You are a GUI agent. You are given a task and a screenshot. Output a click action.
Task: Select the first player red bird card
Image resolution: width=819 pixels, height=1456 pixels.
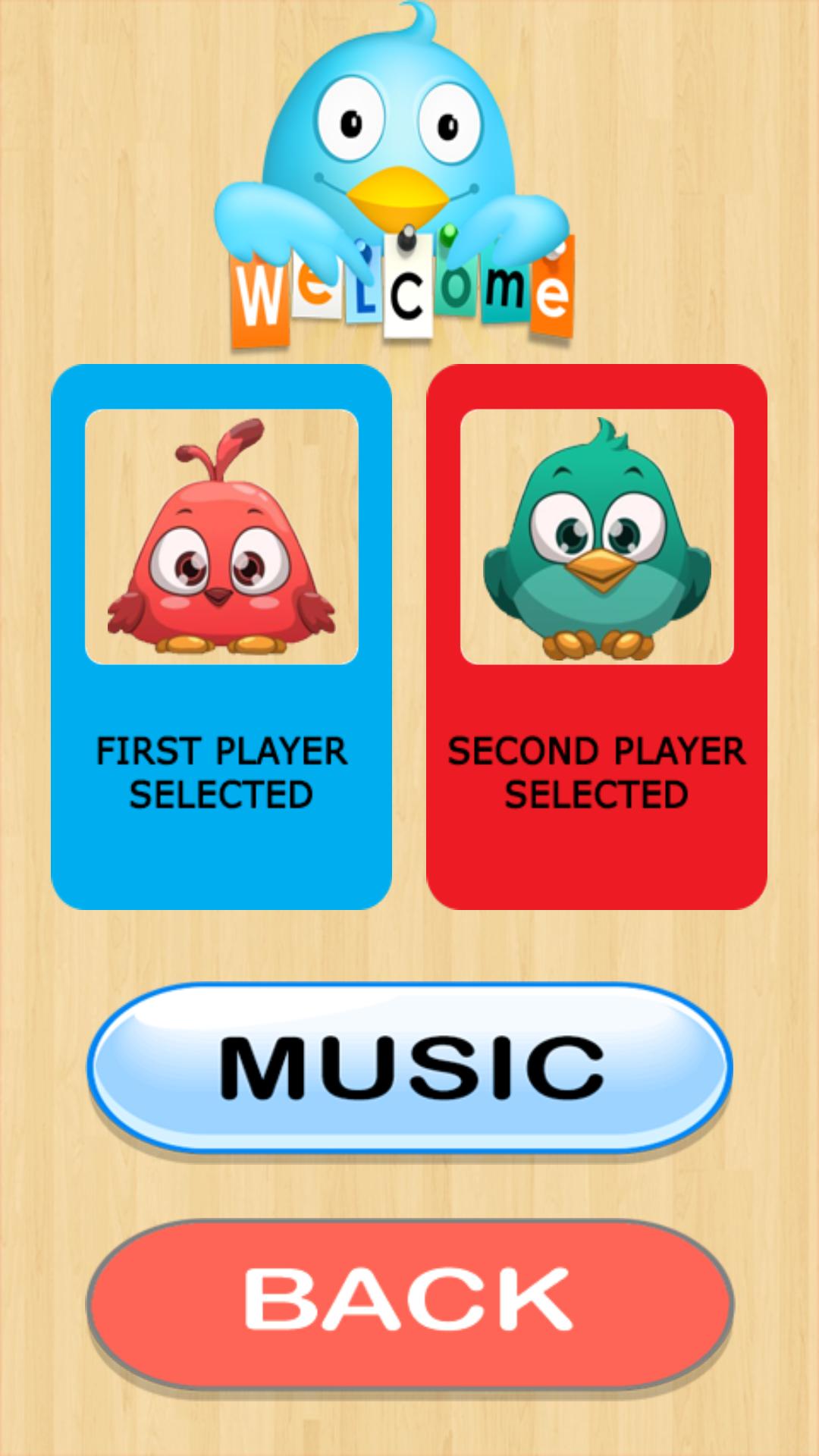click(x=221, y=635)
